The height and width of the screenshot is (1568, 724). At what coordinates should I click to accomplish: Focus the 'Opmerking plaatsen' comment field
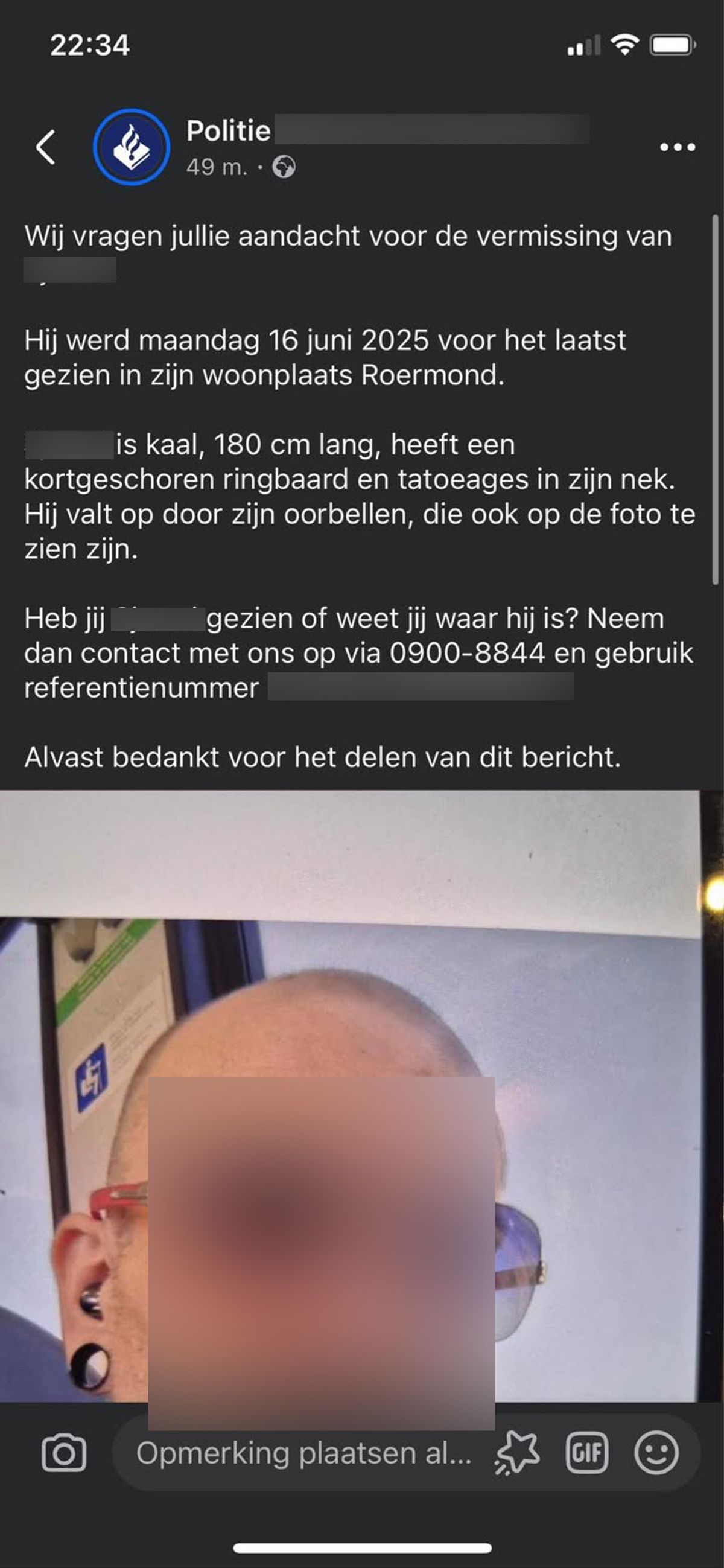point(303,1453)
